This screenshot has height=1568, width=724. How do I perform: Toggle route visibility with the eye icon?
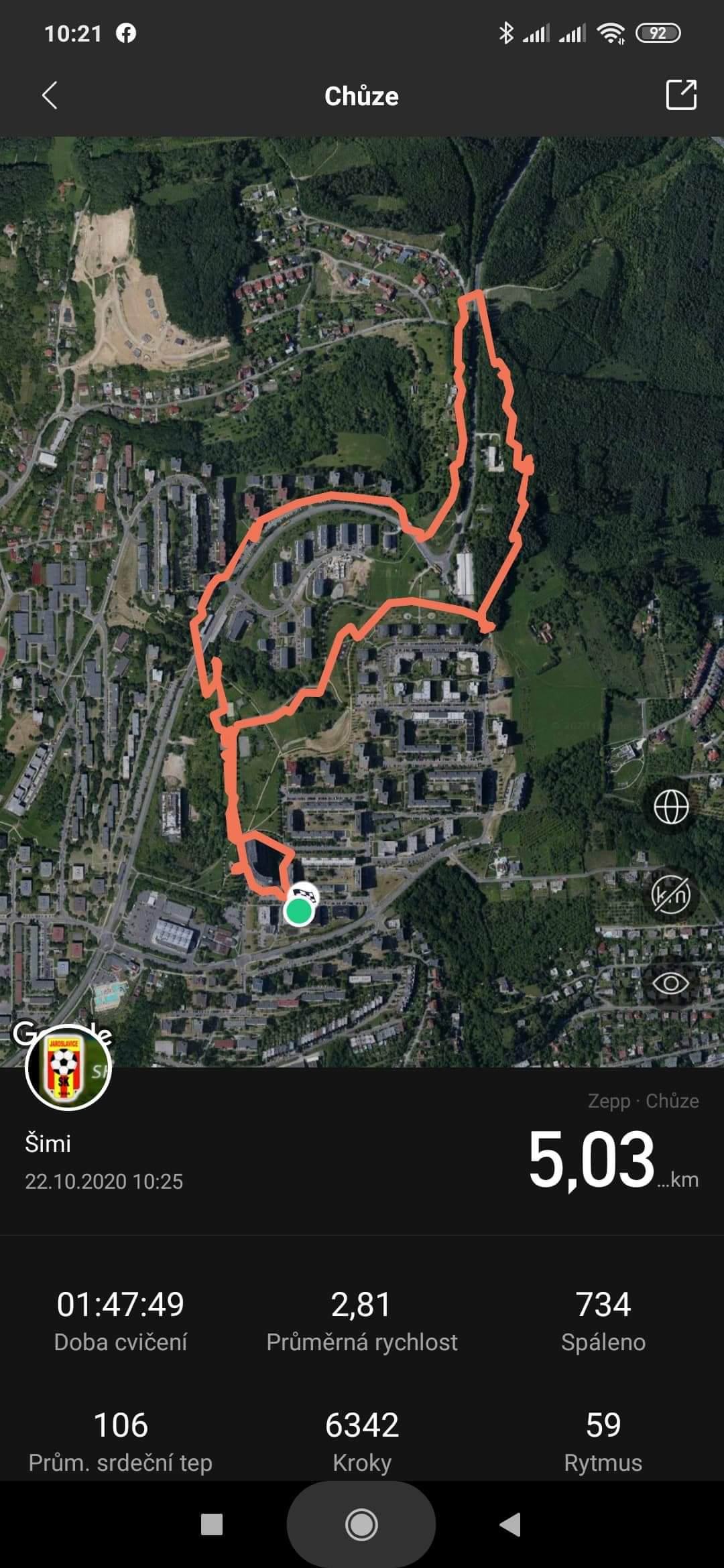click(x=671, y=983)
